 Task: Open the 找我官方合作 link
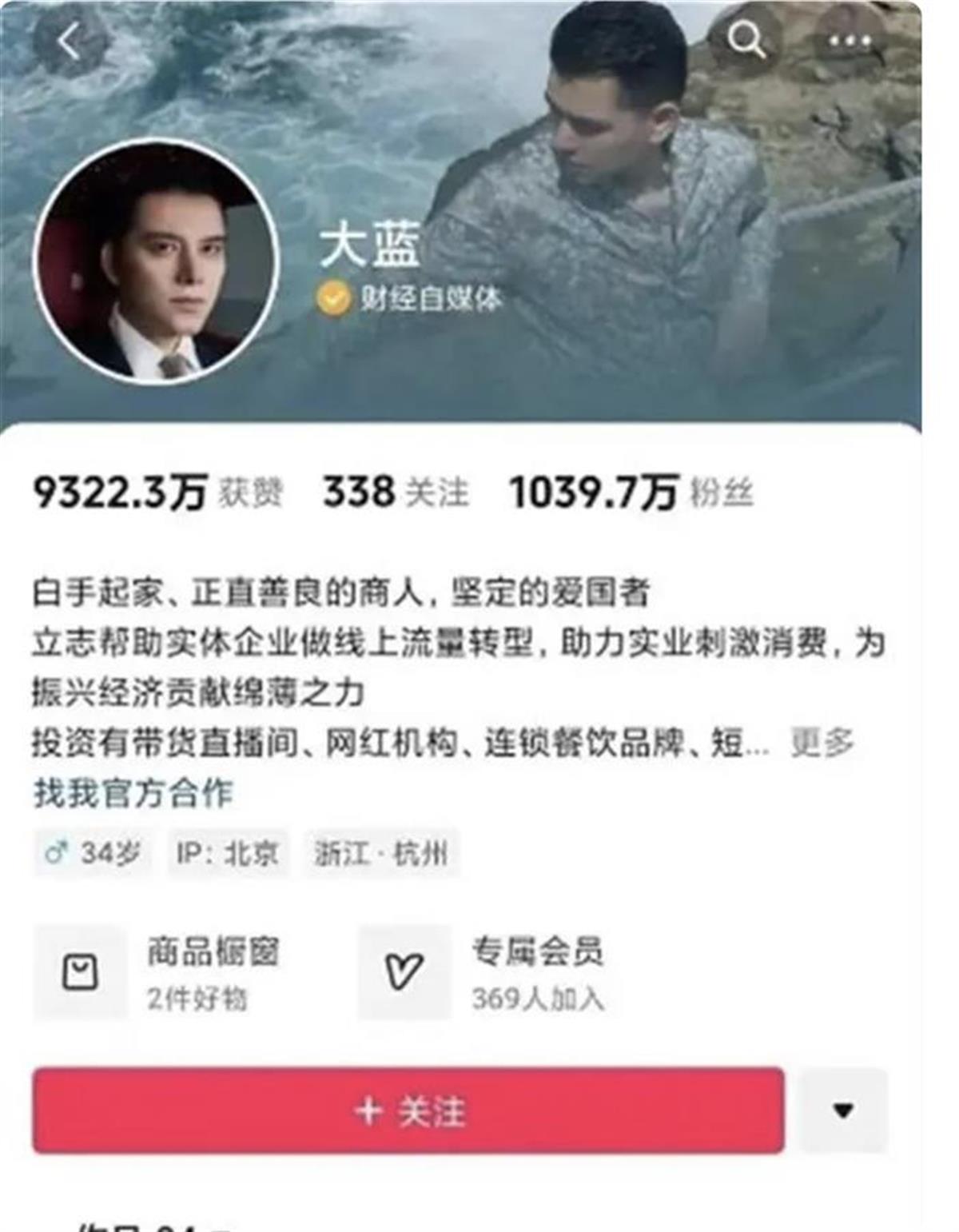point(133,793)
